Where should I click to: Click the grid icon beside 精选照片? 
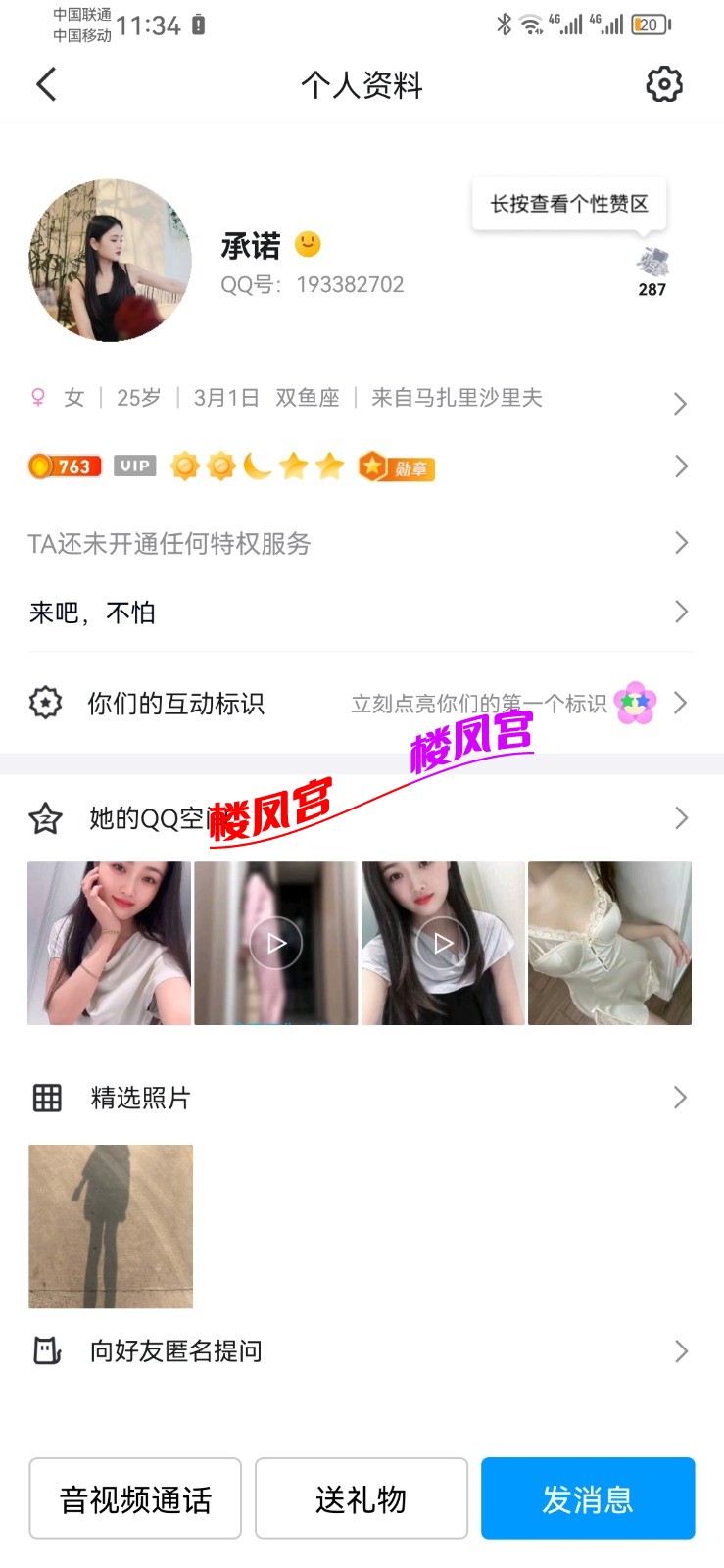tap(45, 1098)
